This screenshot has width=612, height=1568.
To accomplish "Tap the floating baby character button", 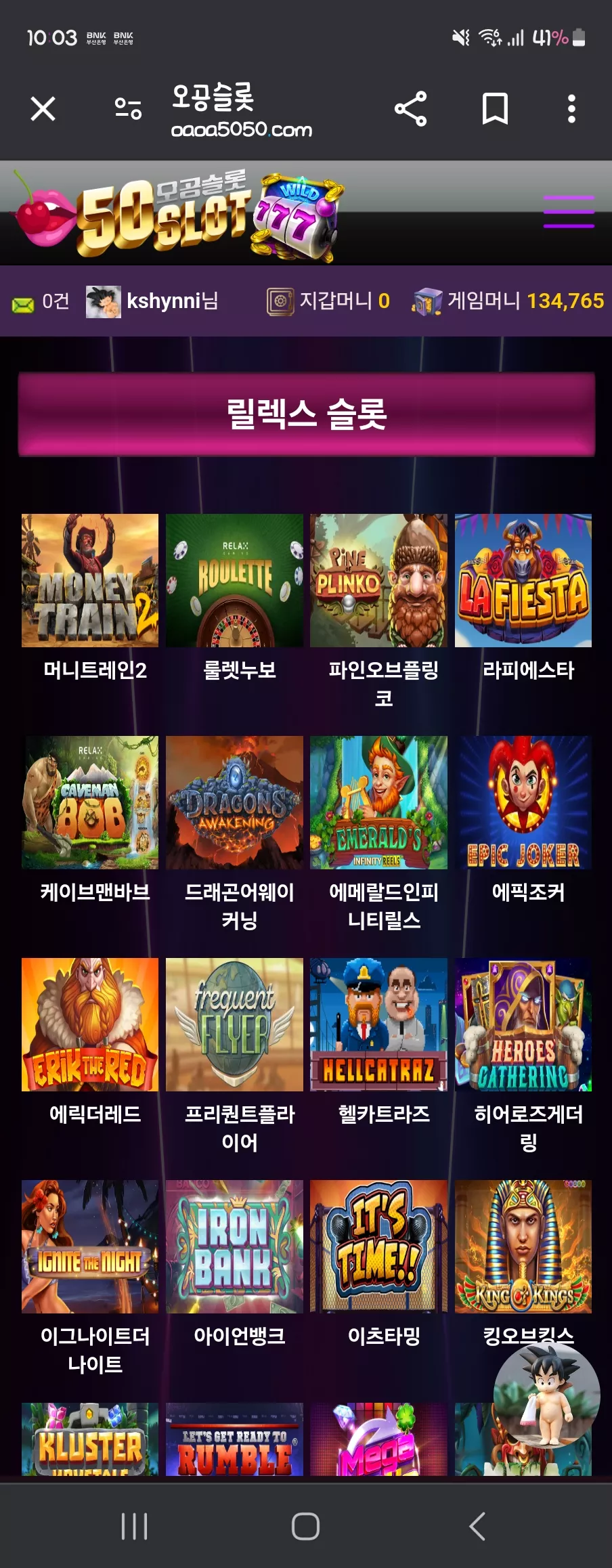I will point(547,1395).
